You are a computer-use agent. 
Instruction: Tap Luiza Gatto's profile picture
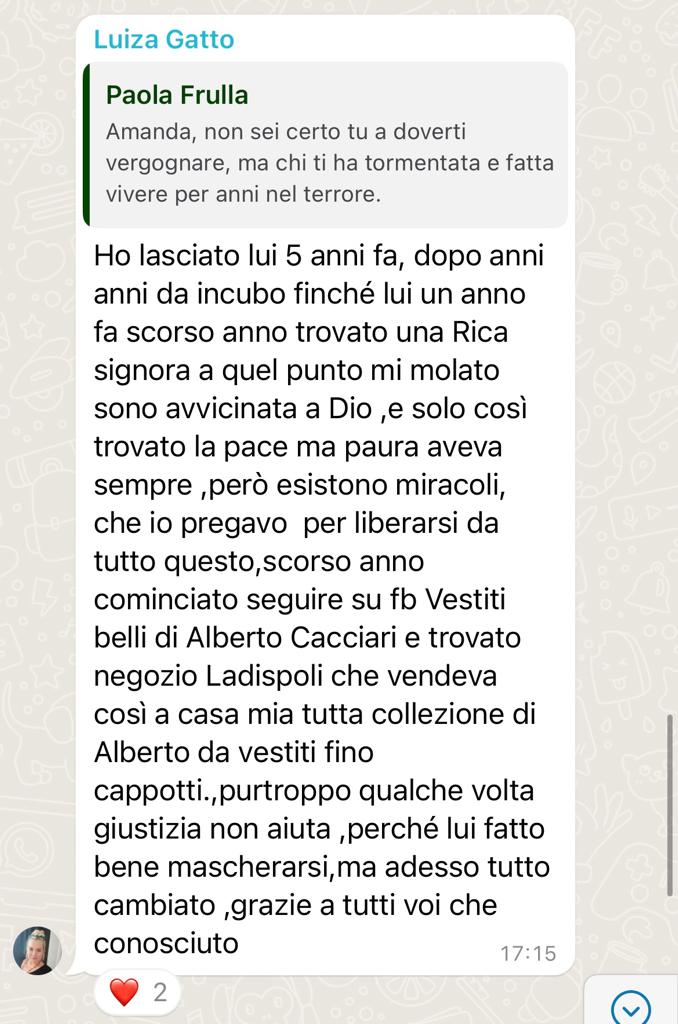pos(38,950)
